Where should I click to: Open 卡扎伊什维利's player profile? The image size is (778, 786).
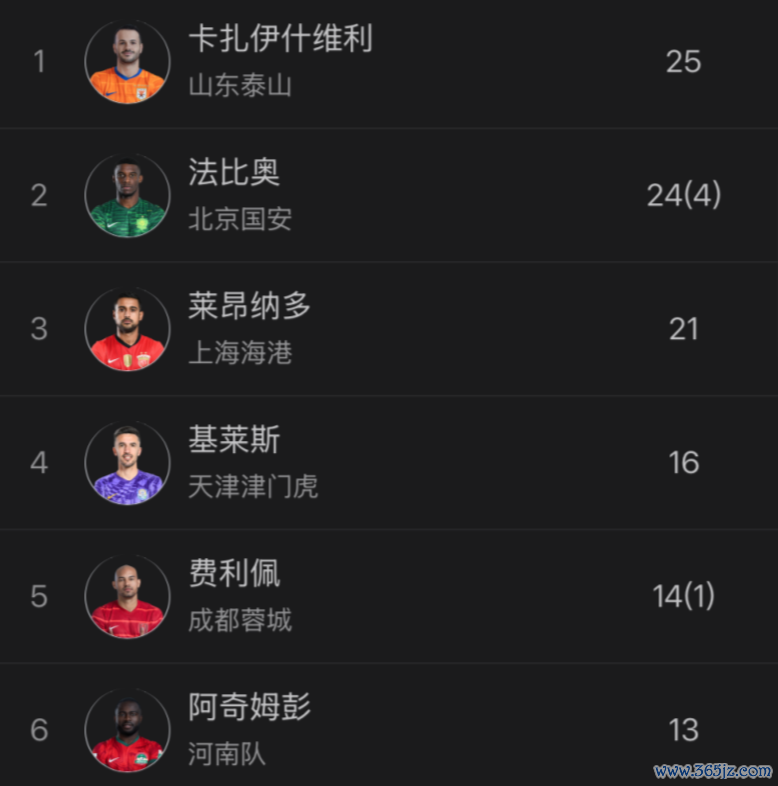(x=280, y=40)
